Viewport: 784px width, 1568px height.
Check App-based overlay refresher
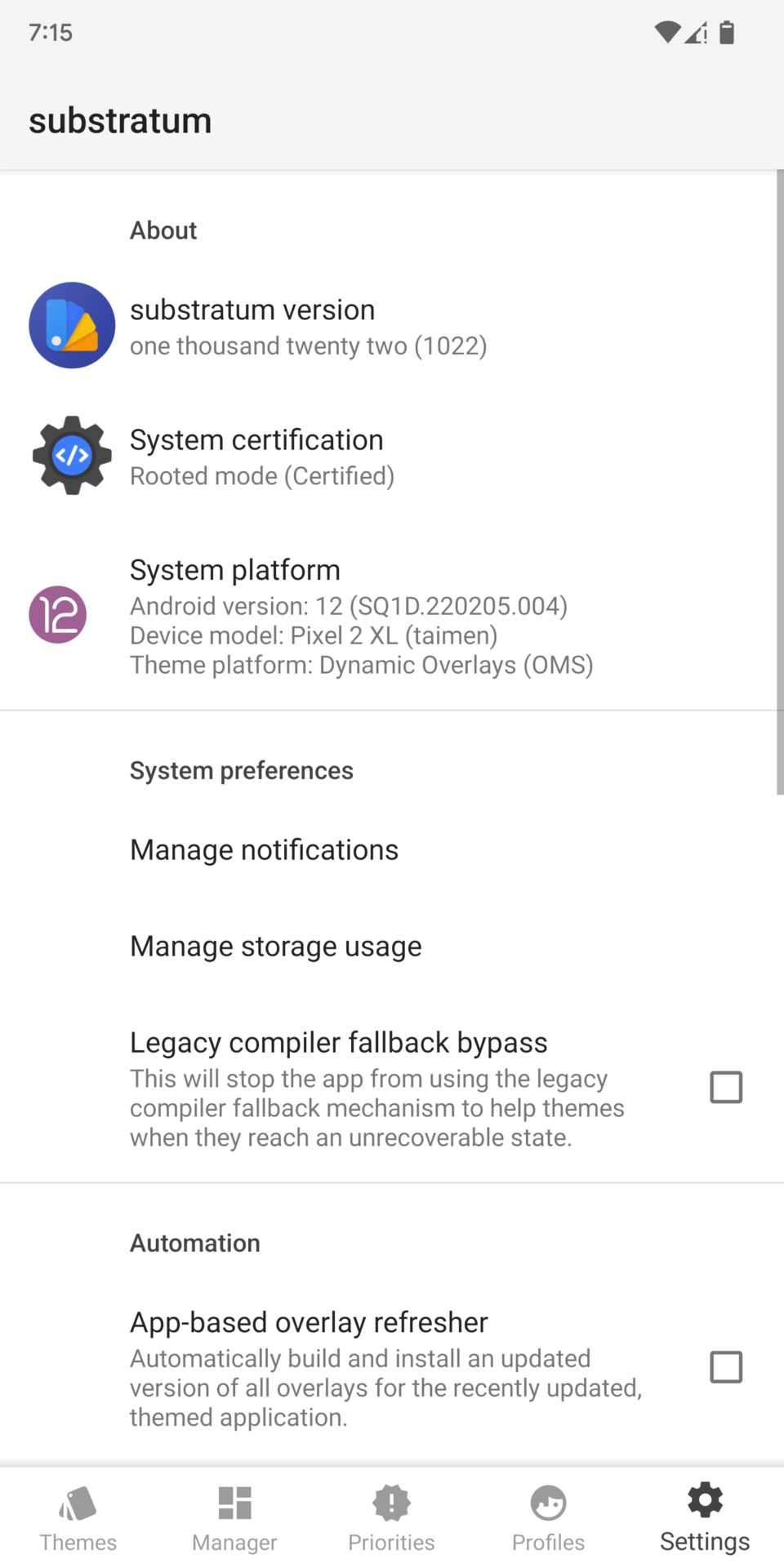(x=725, y=1367)
